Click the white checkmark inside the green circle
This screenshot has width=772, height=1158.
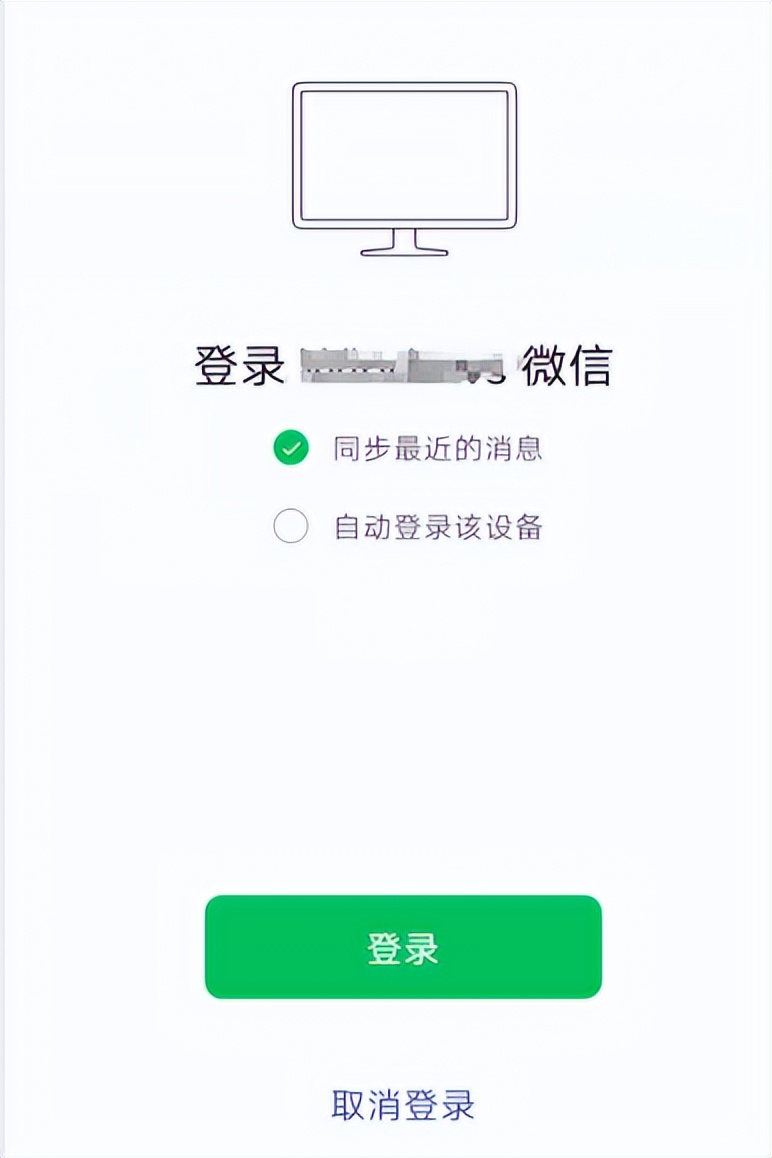(289, 450)
